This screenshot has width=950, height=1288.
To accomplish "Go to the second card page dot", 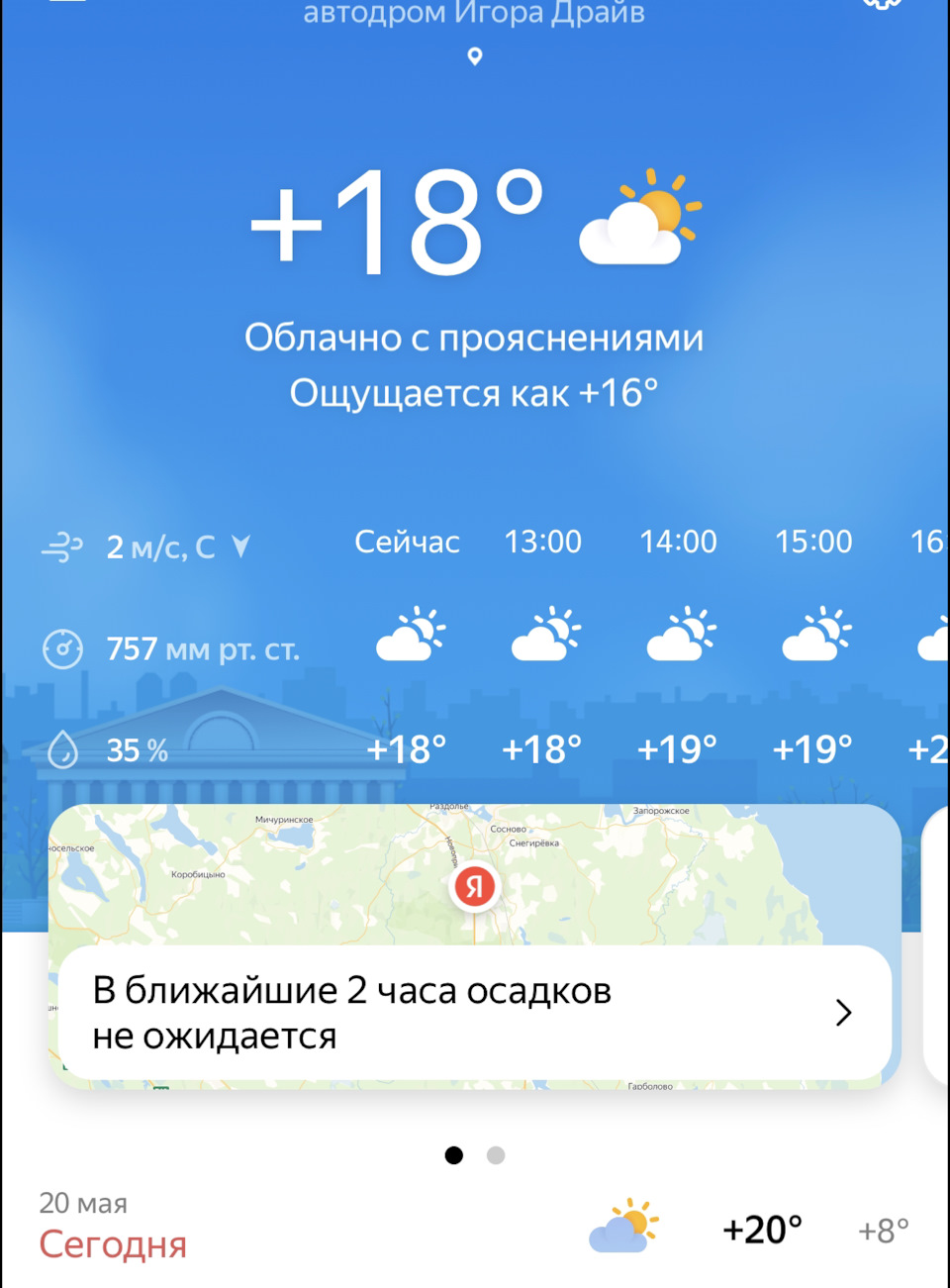I will (x=496, y=1155).
